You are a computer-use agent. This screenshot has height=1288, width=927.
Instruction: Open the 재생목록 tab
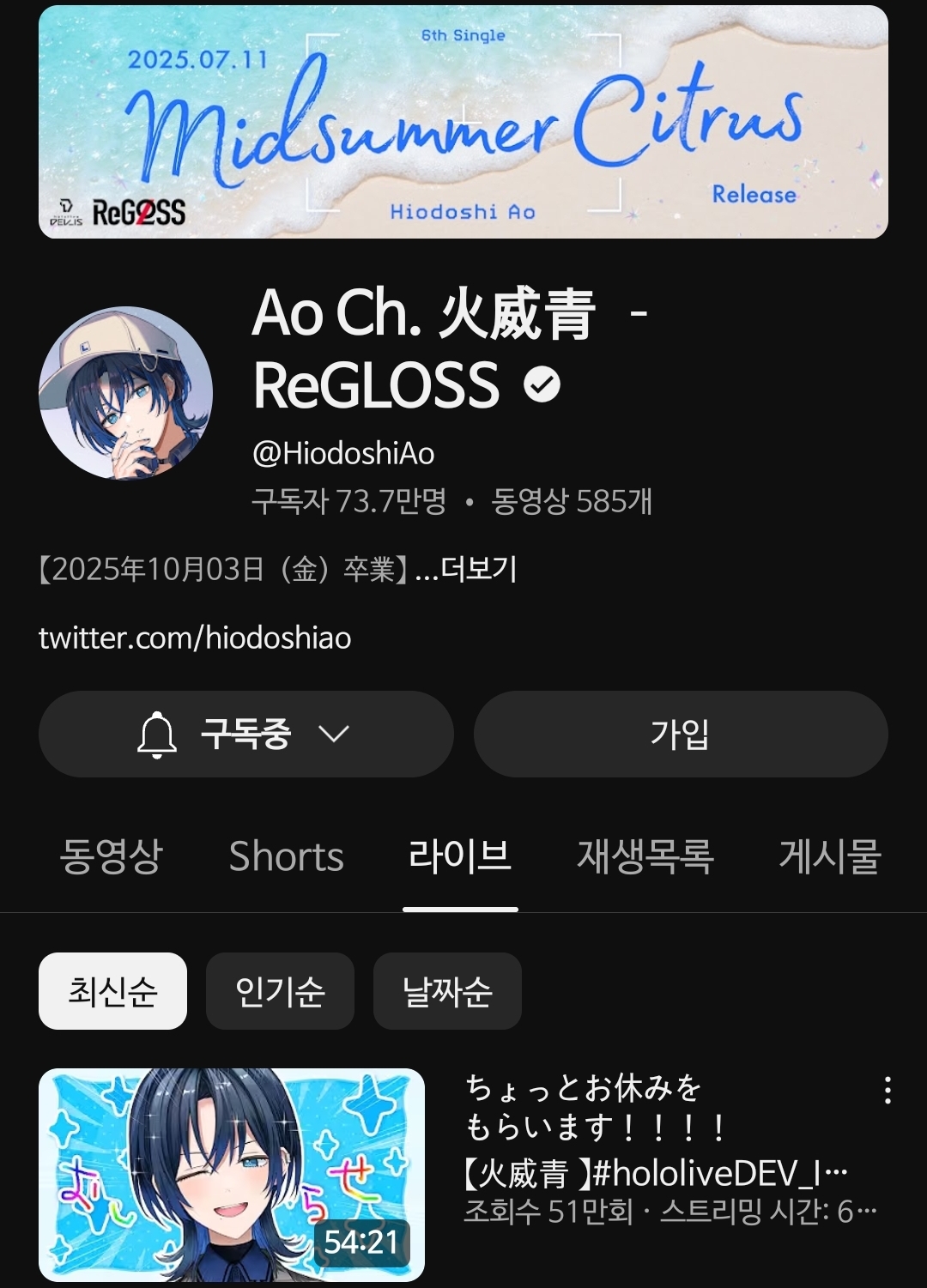pos(645,856)
